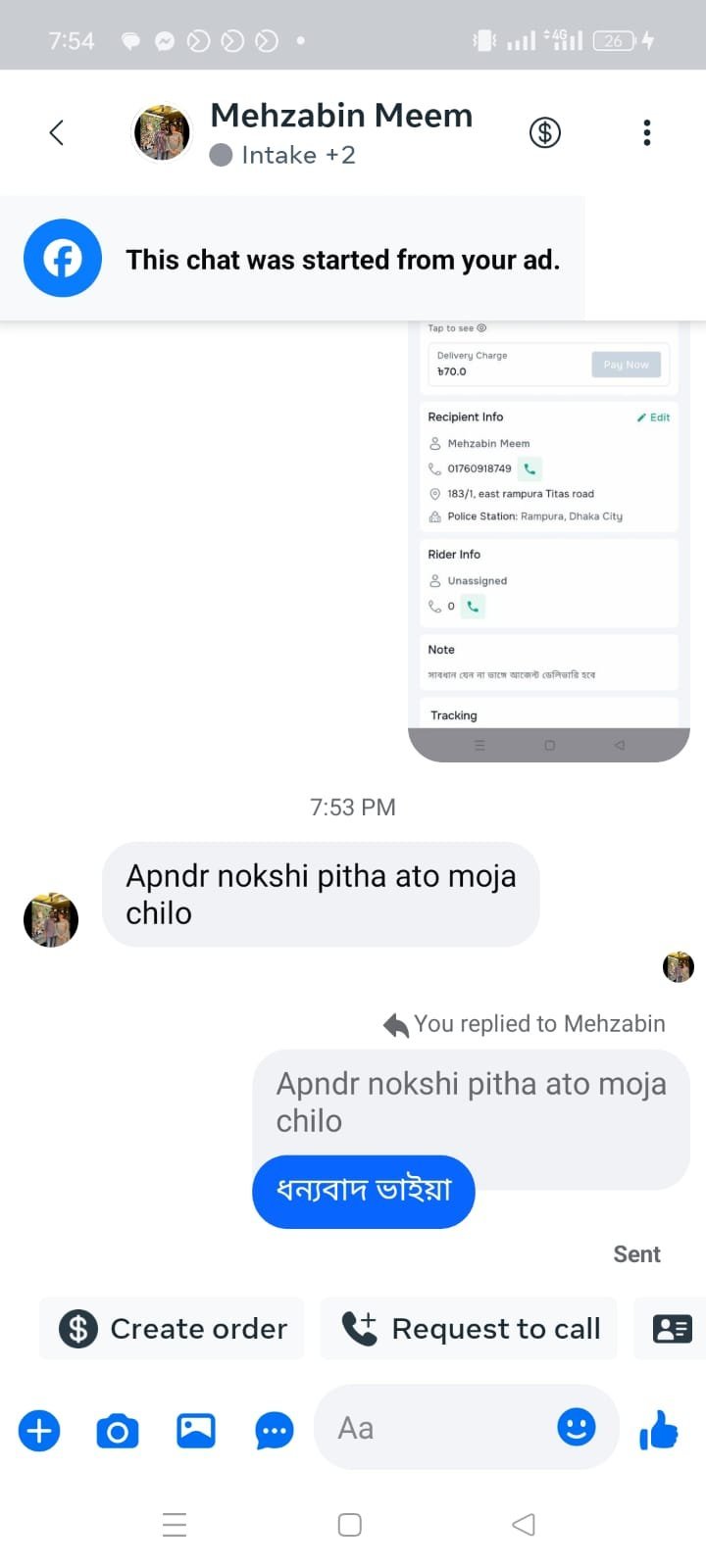Open the photo gallery picker
This screenshot has width=706, height=1568.
click(x=195, y=1431)
